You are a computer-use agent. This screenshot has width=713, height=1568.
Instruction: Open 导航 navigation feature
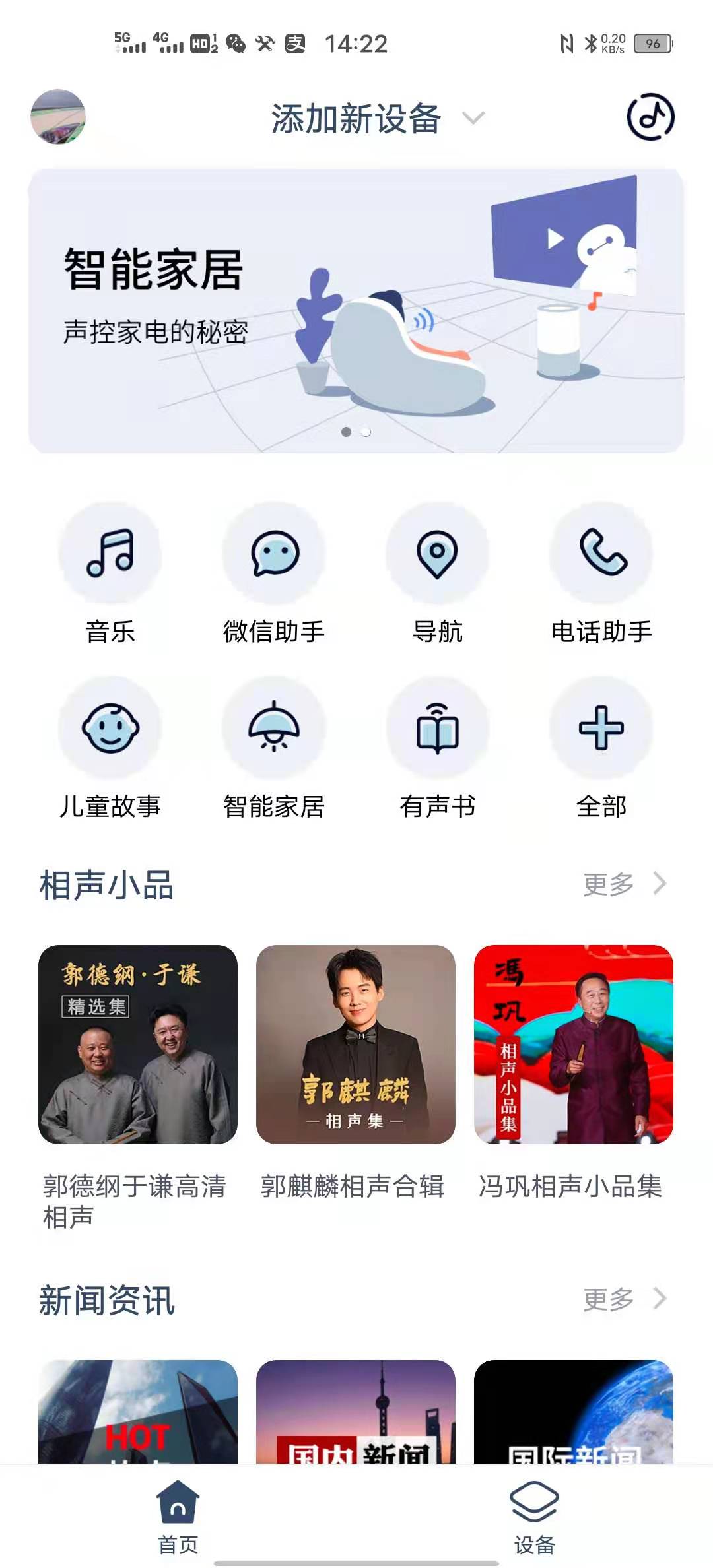pyautogui.click(x=437, y=553)
